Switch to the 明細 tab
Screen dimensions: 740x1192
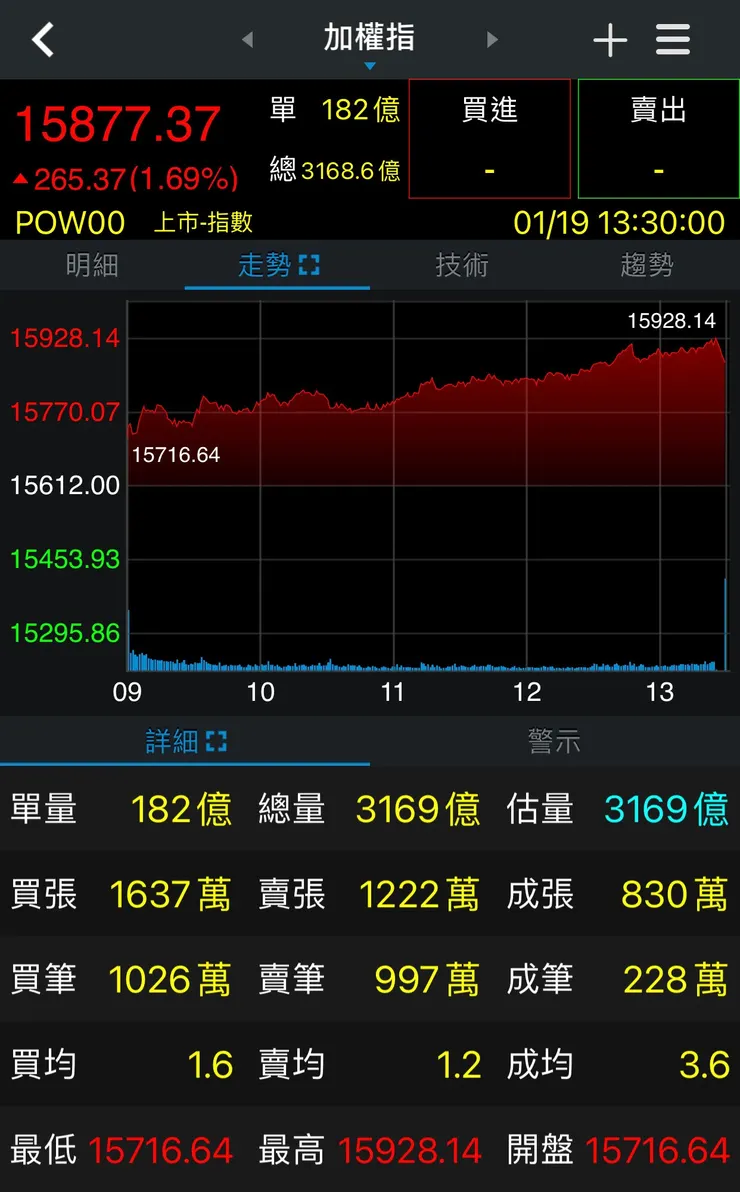[x=92, y=265]
